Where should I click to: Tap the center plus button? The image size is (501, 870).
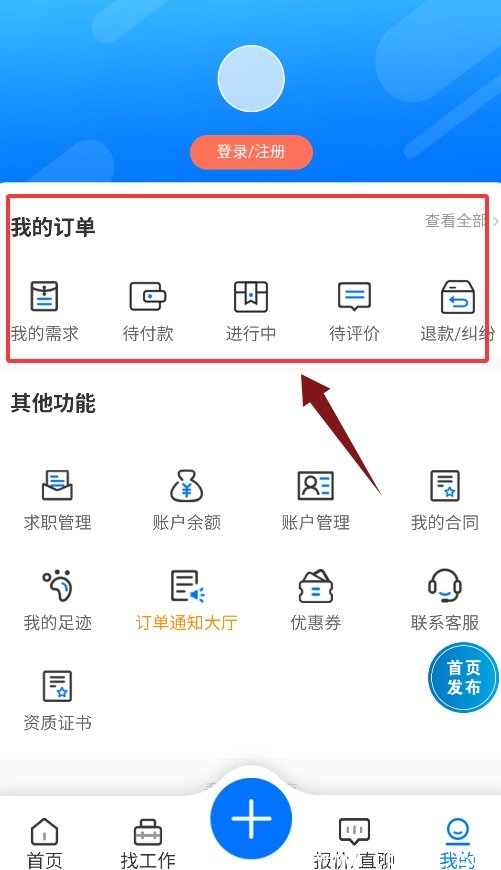click(251, 819)
